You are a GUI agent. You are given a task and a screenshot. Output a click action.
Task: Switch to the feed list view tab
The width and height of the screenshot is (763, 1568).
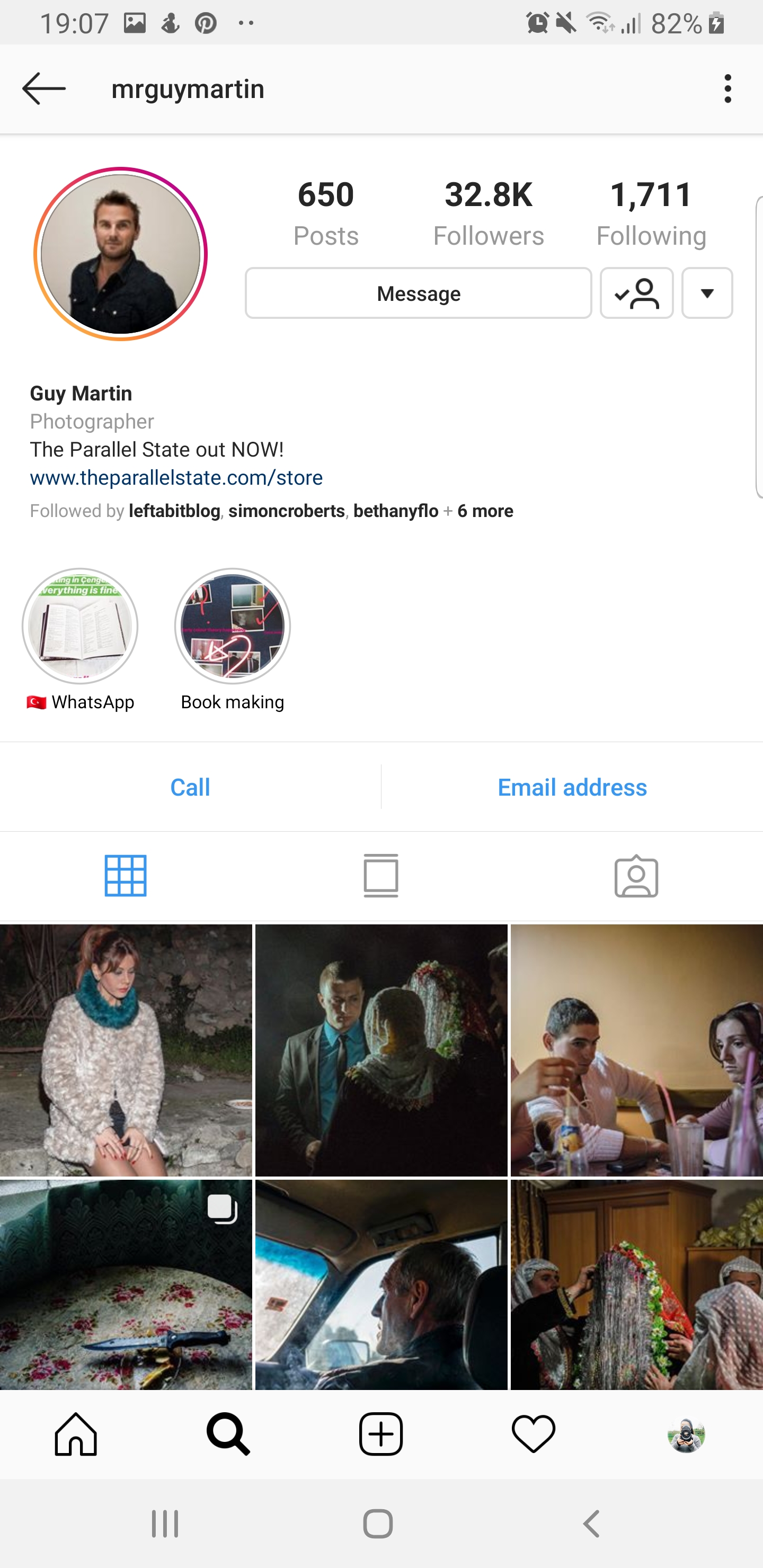380,876
